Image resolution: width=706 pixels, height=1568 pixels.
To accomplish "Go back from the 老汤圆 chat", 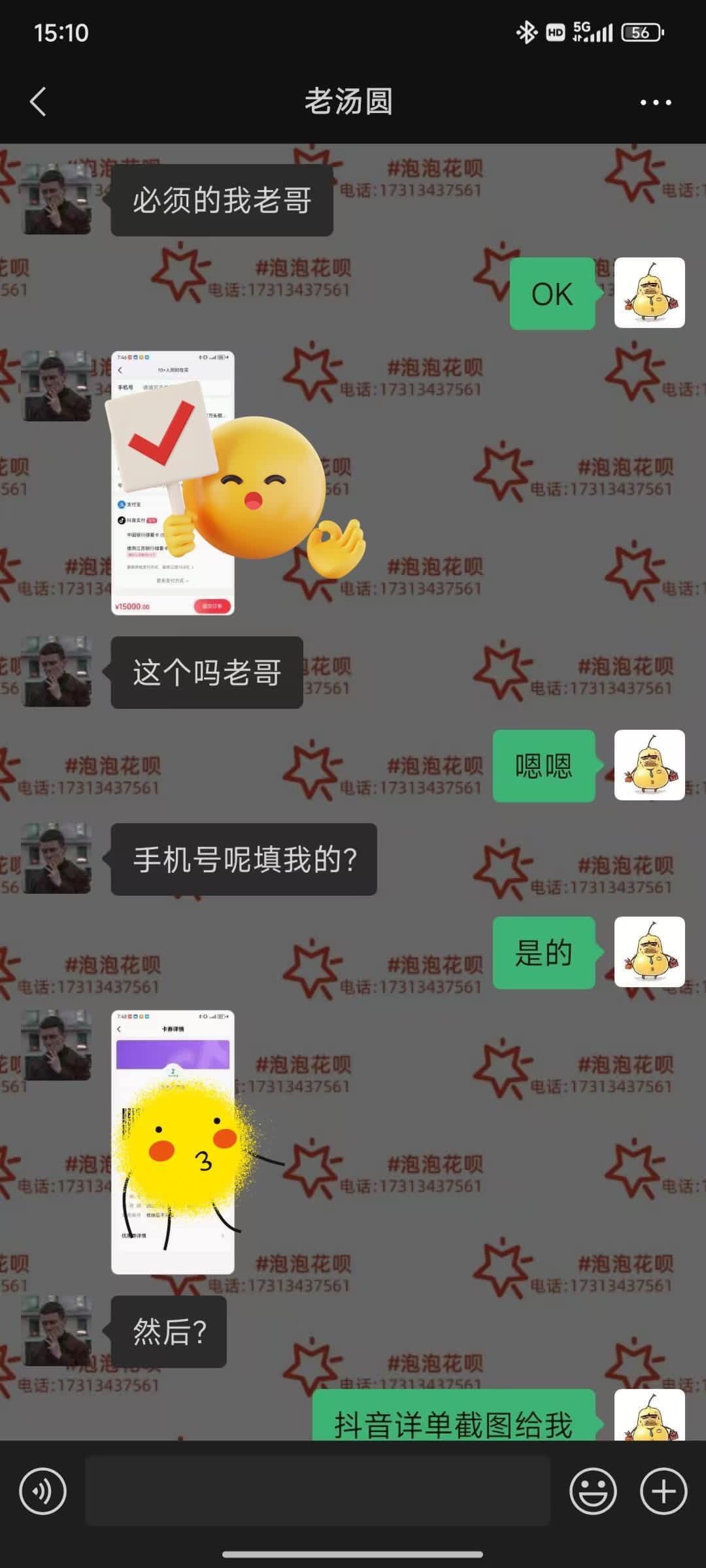I will click(x=38, y=102).
